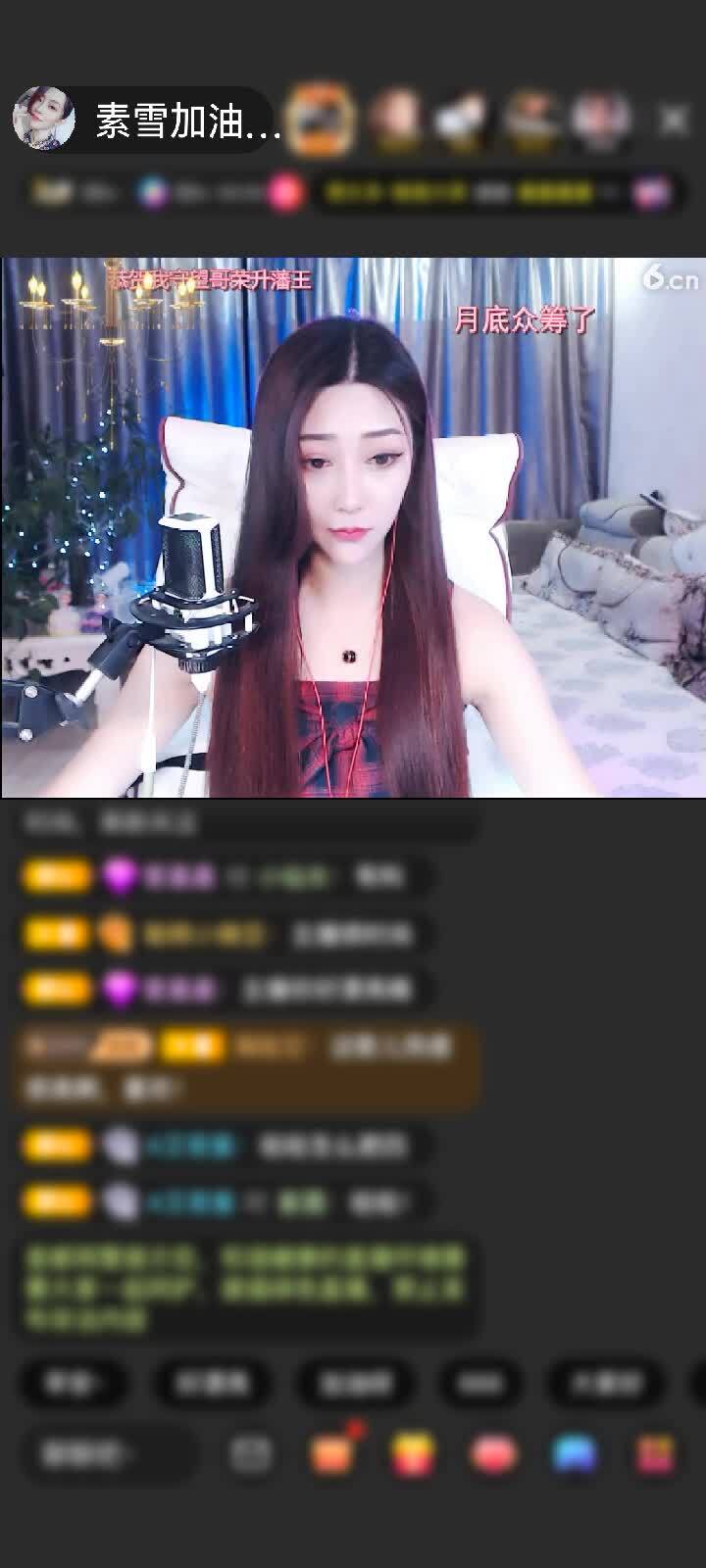Viewport: 706px width, 1568px height.
Task: Open the blue icon in bottom bar
Action: click(575, 1453)
